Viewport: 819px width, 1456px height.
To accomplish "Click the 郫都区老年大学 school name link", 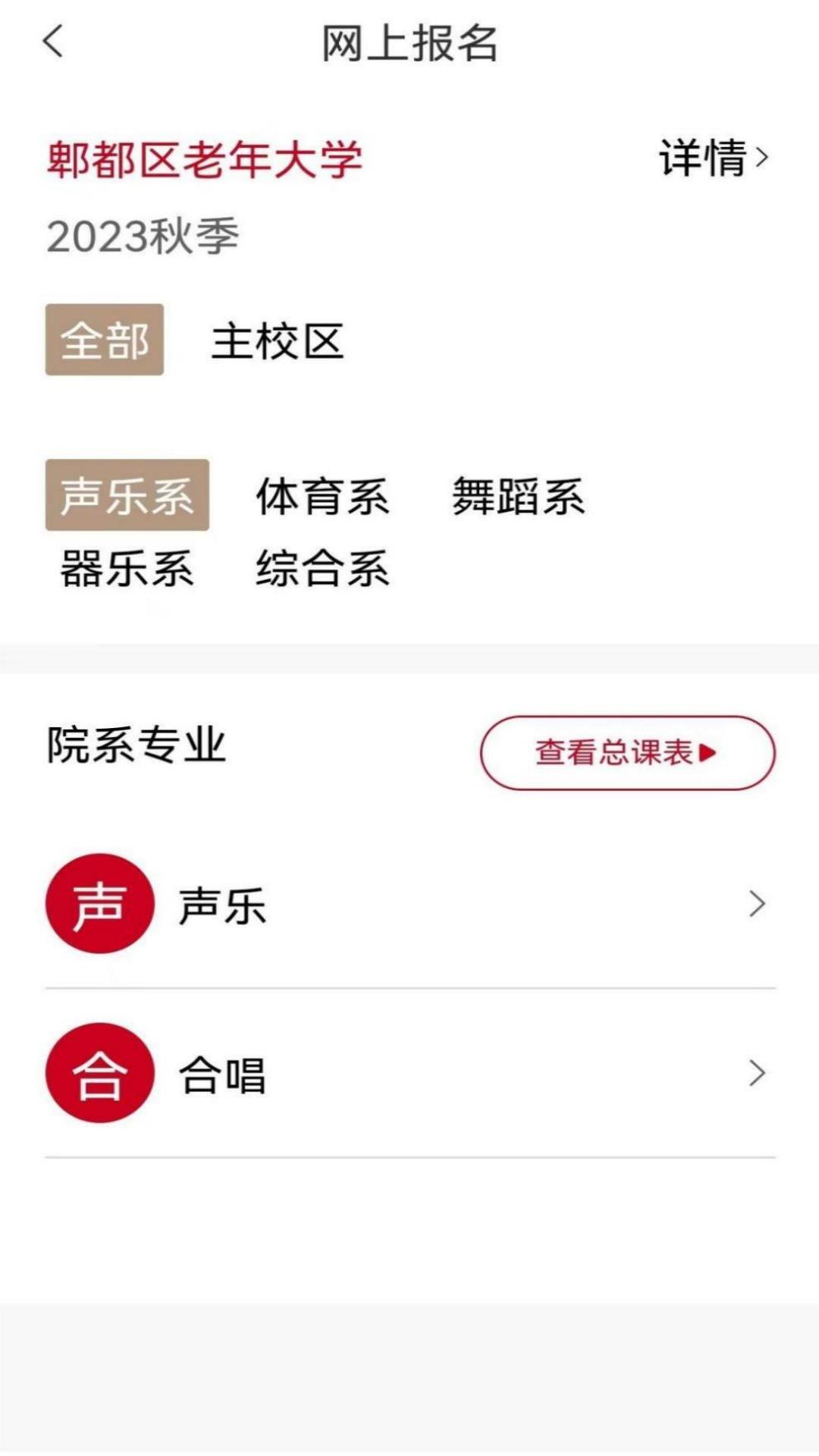I will (x=205, y=157).
